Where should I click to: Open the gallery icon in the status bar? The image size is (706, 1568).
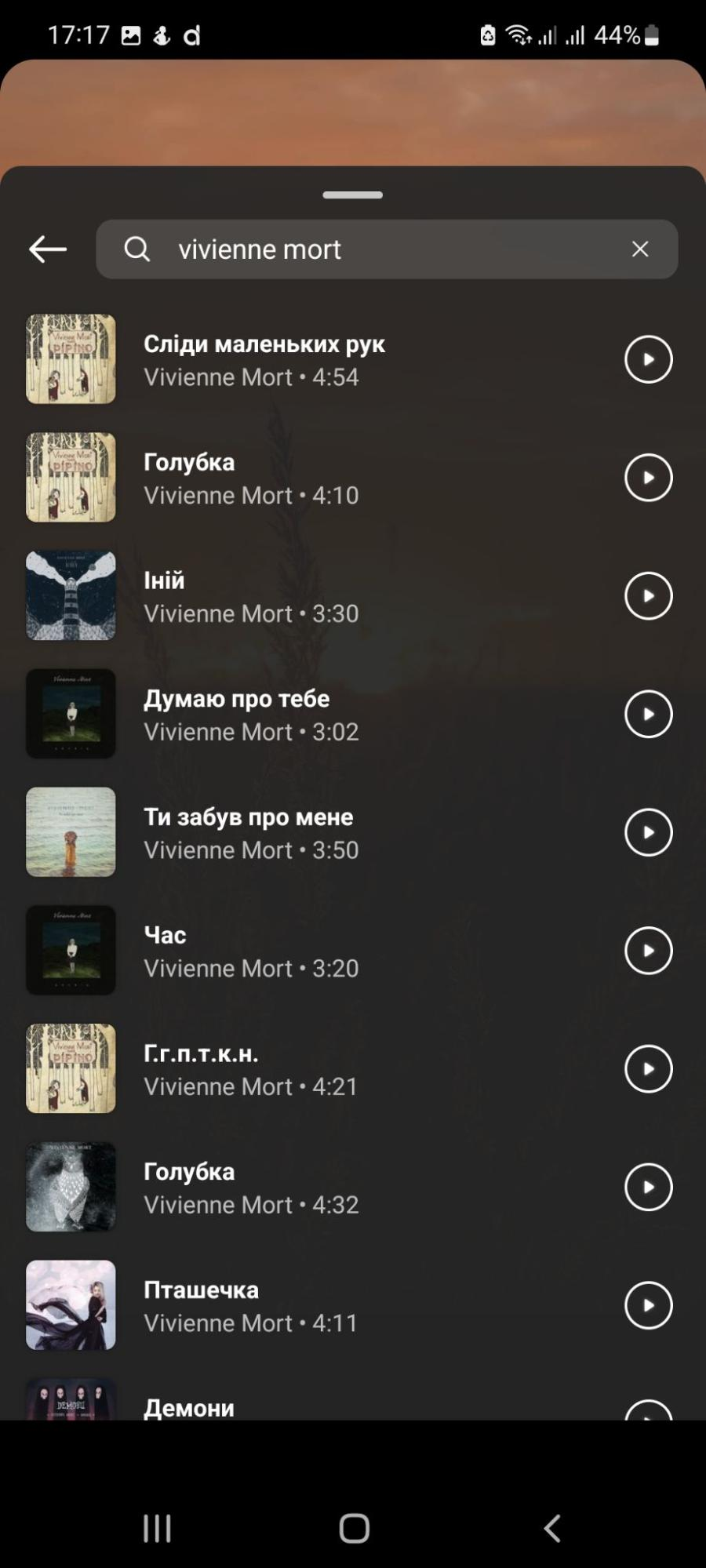[130, 34]
